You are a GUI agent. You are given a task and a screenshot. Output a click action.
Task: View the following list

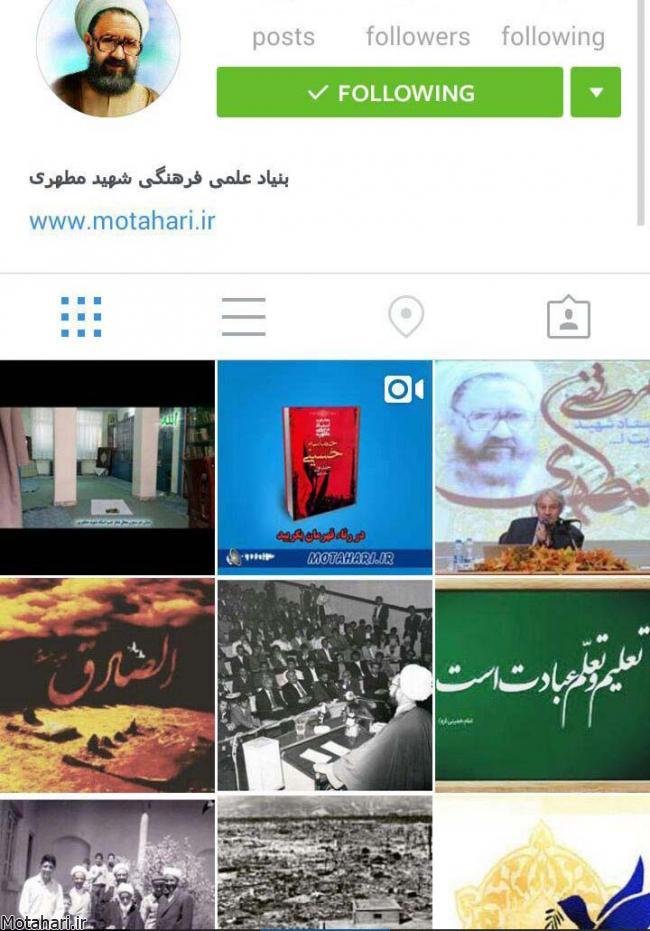553,37
